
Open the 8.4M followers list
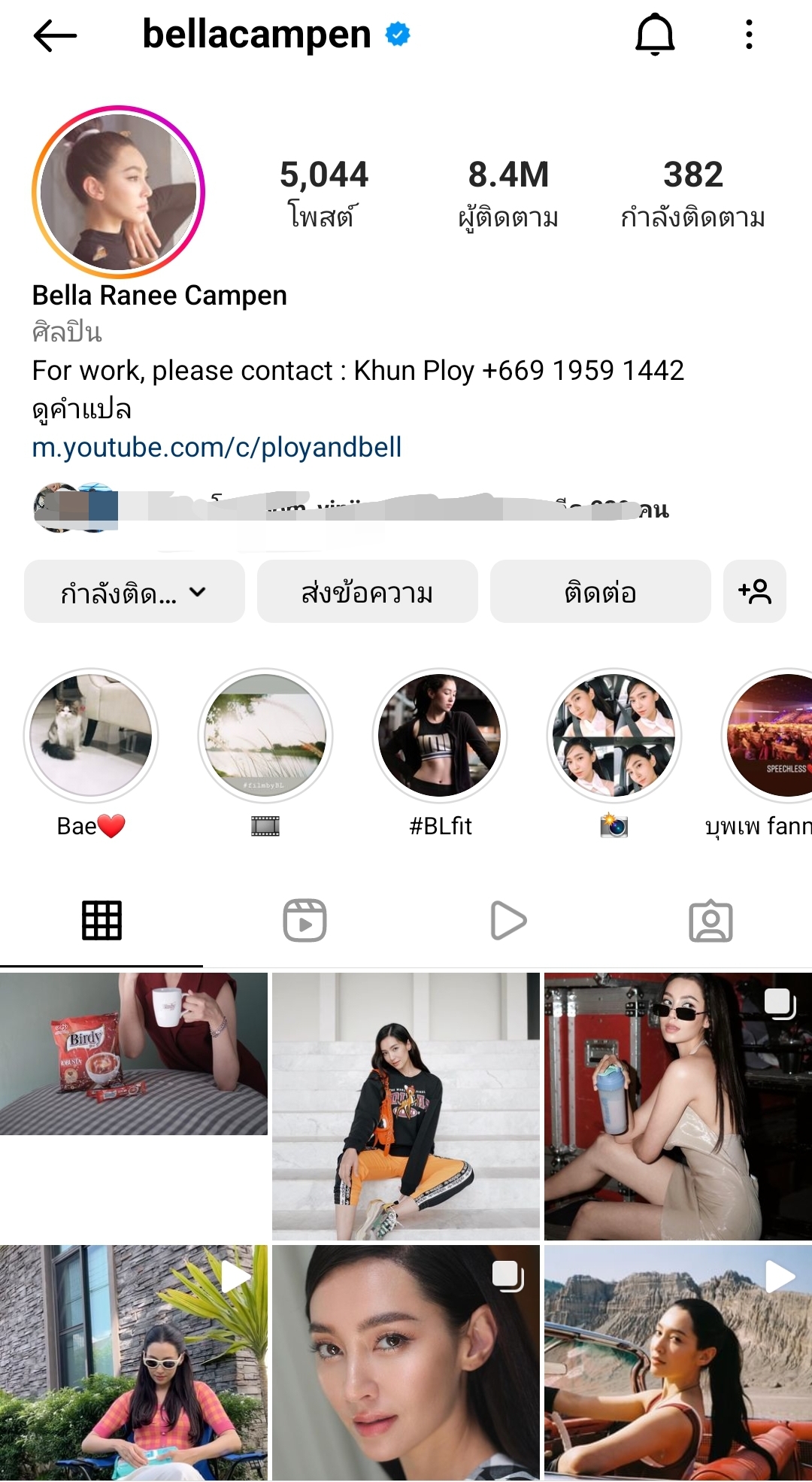pyautogui.click(x=508, y=193)
